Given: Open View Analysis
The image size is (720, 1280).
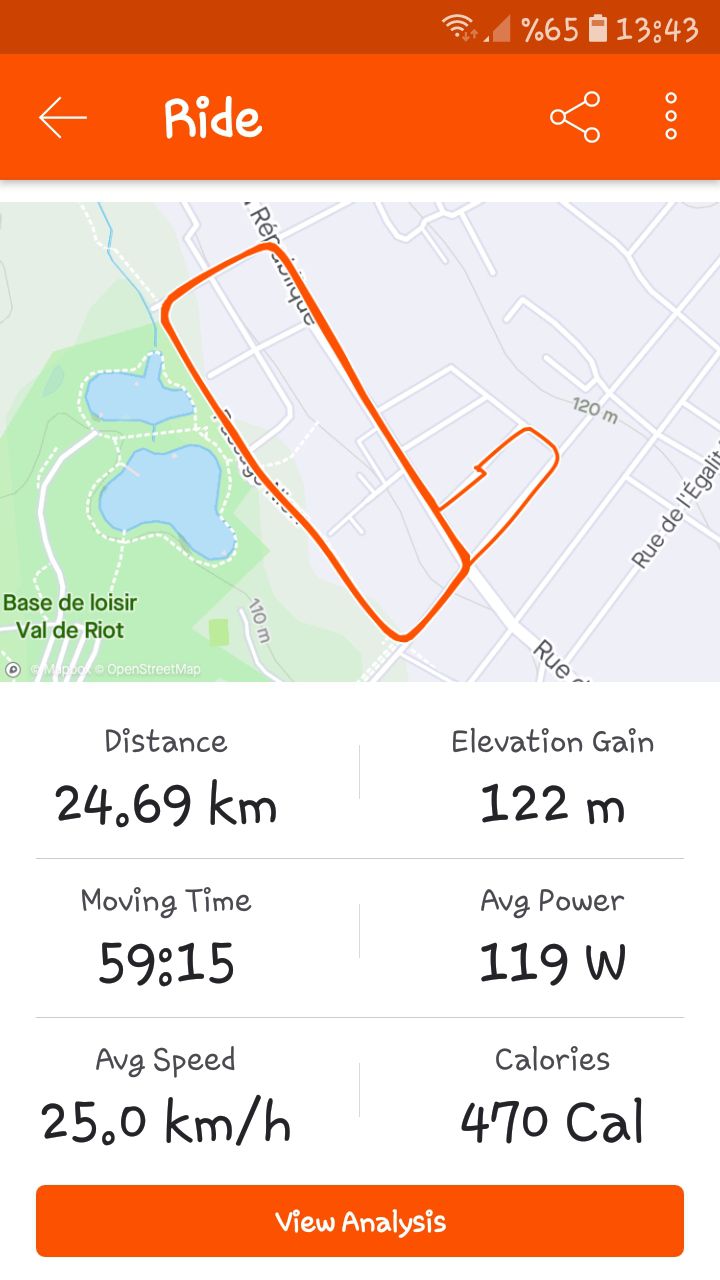Looking at the screenshot, I should 360,1220.
